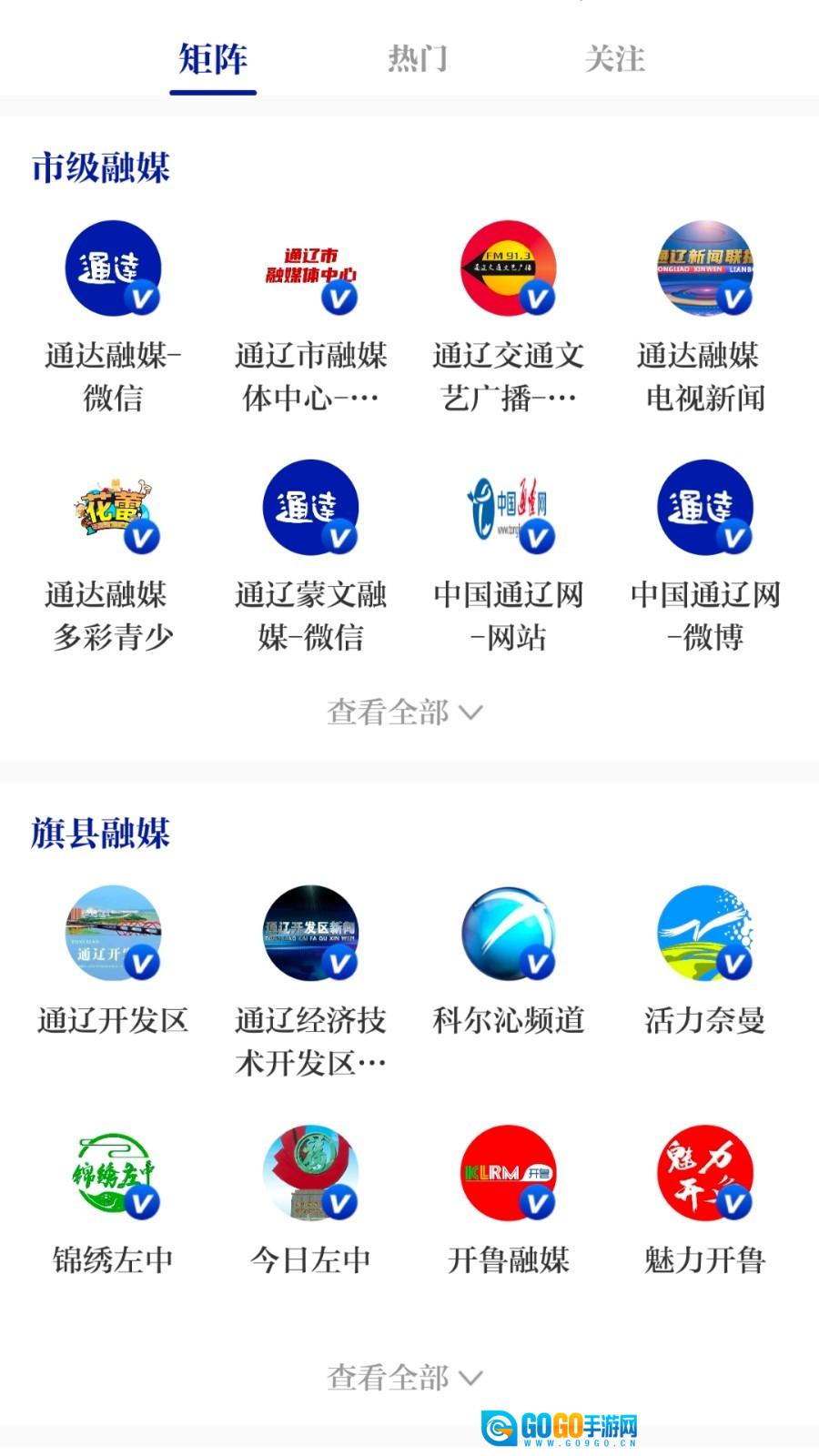Expand 查看全部 under 市级融媒

tap(405, 712)
